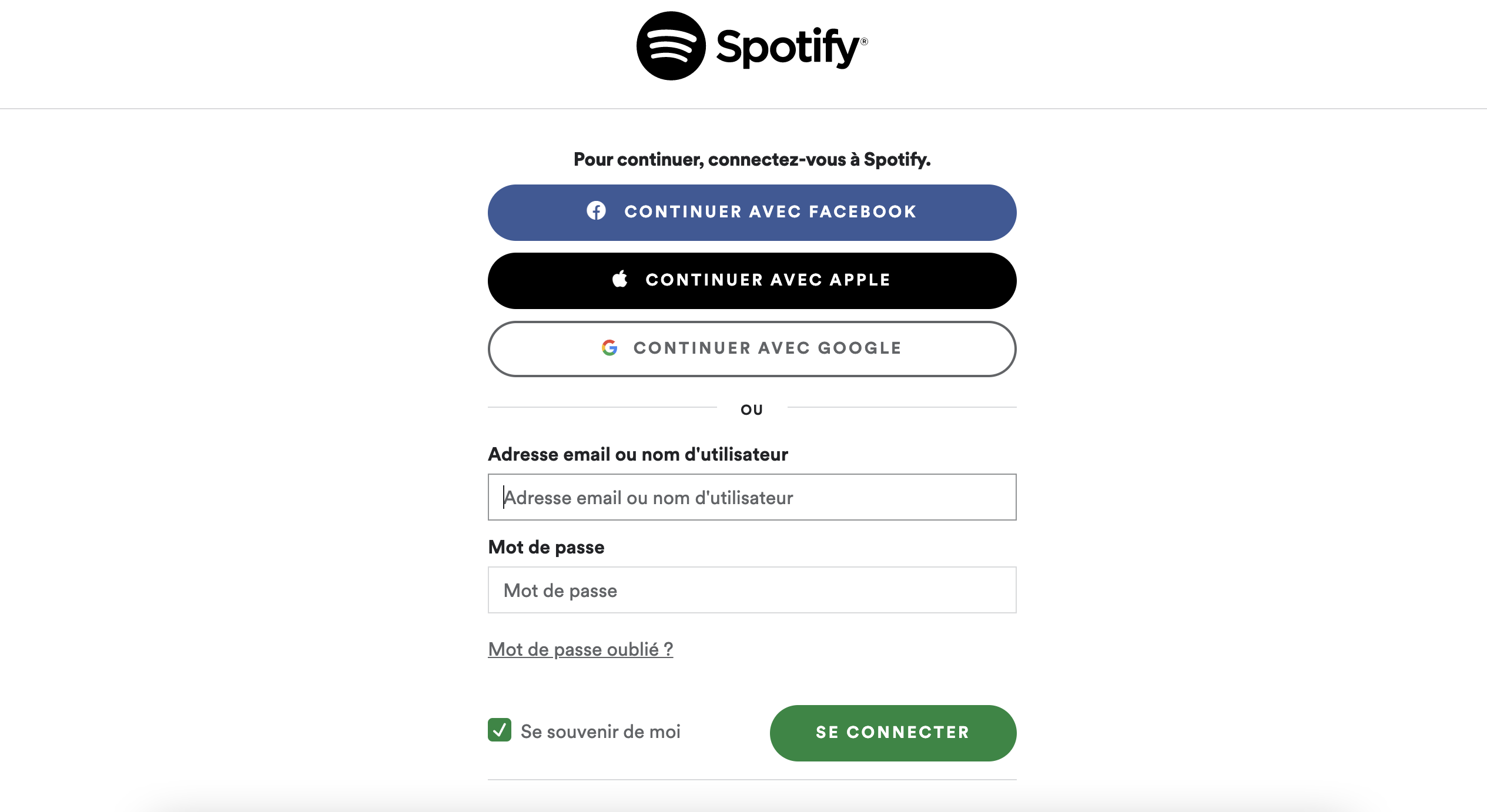This screenshot has height=812, width=1487.
Task: Focus the email or username field
Action: (752, 497)
